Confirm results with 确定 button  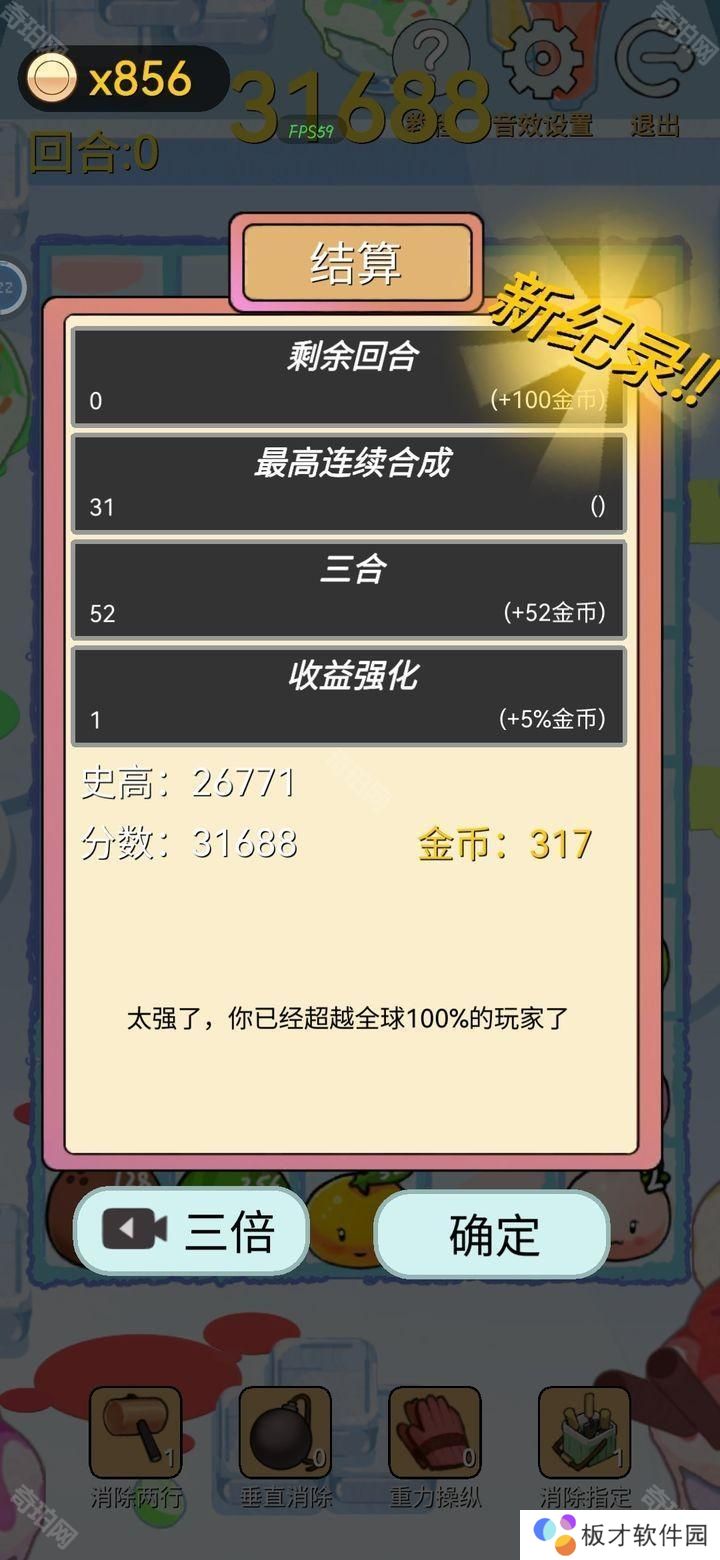(492, 1235)
